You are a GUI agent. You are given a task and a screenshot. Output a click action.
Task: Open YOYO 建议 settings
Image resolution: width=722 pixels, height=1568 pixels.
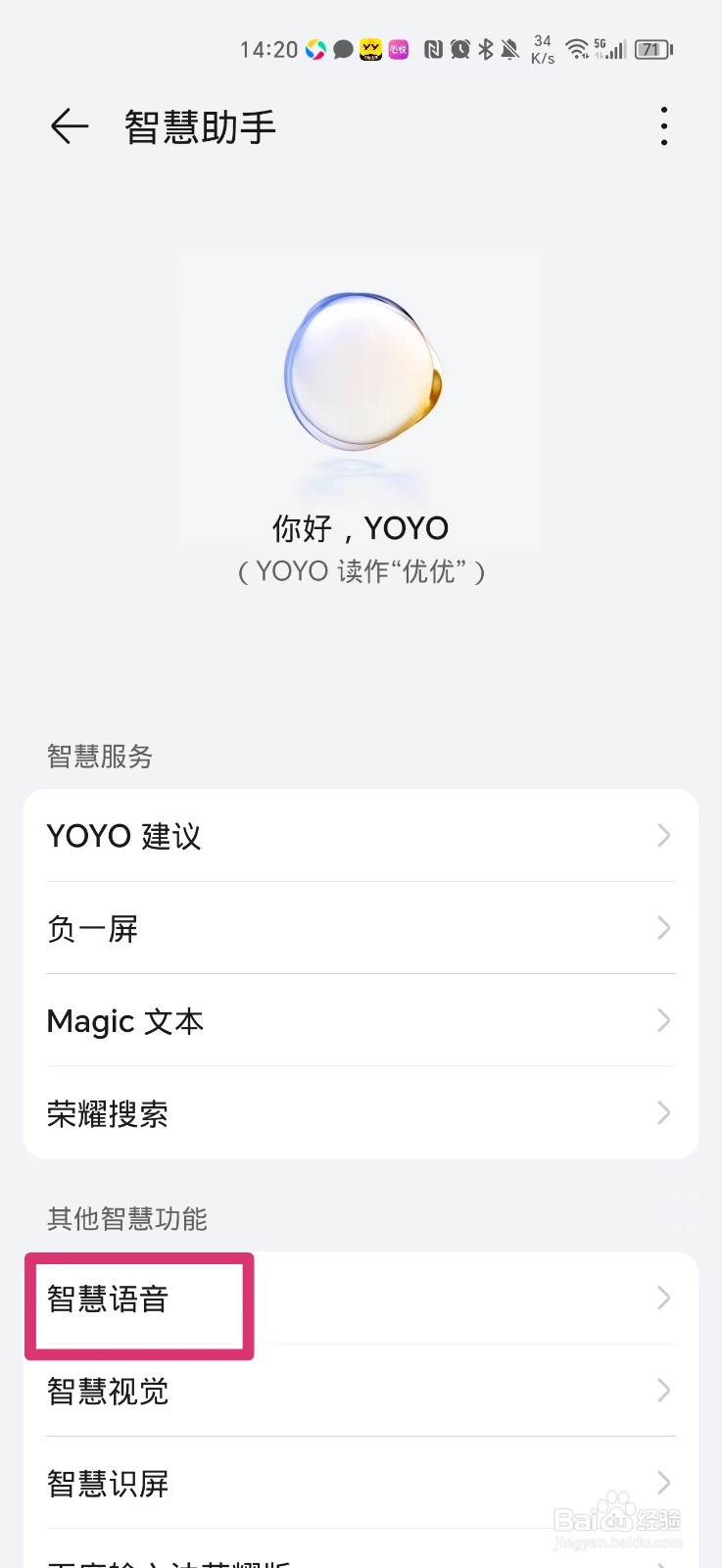pos(361,836)
